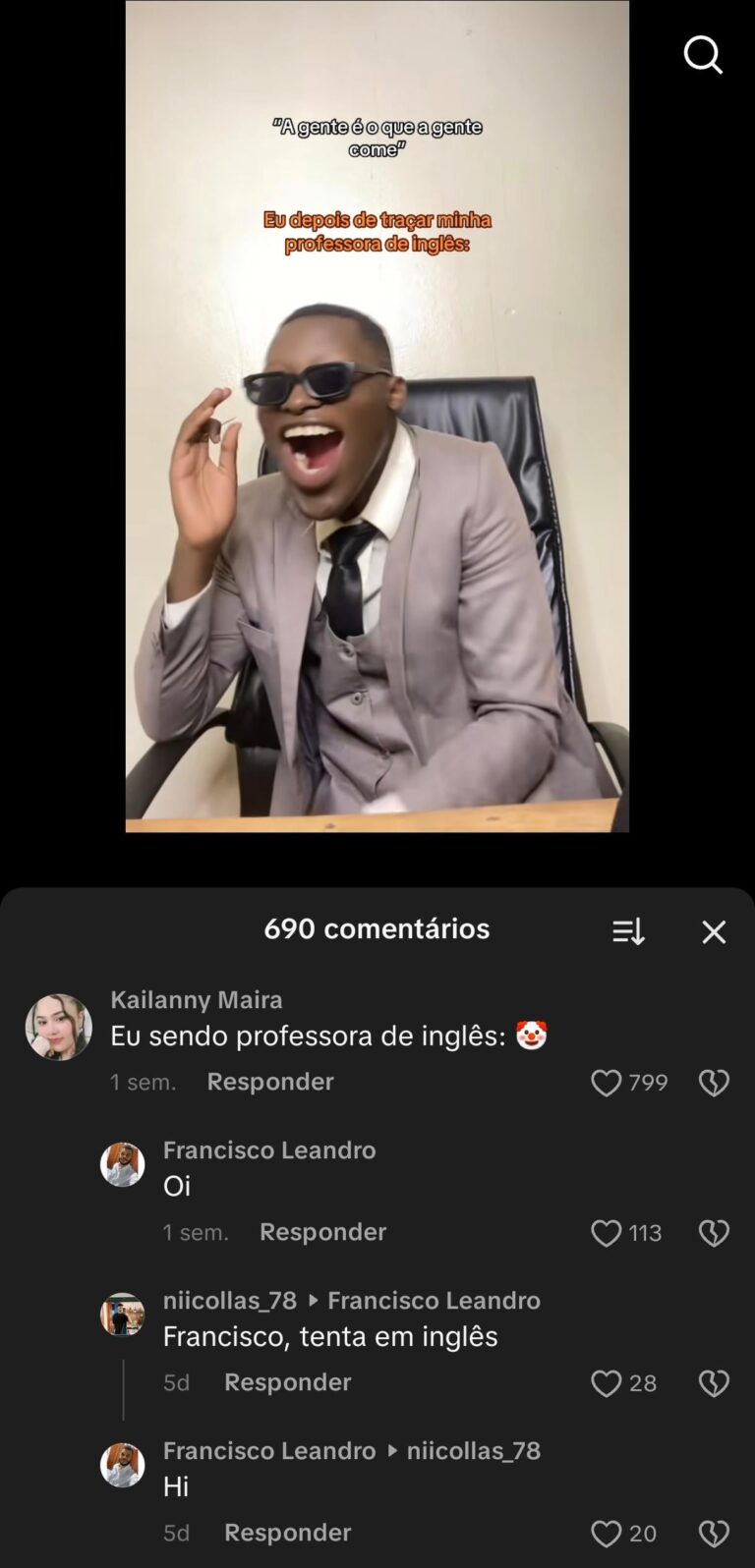Reply to niicollas_78's comment

[287, 1382]
